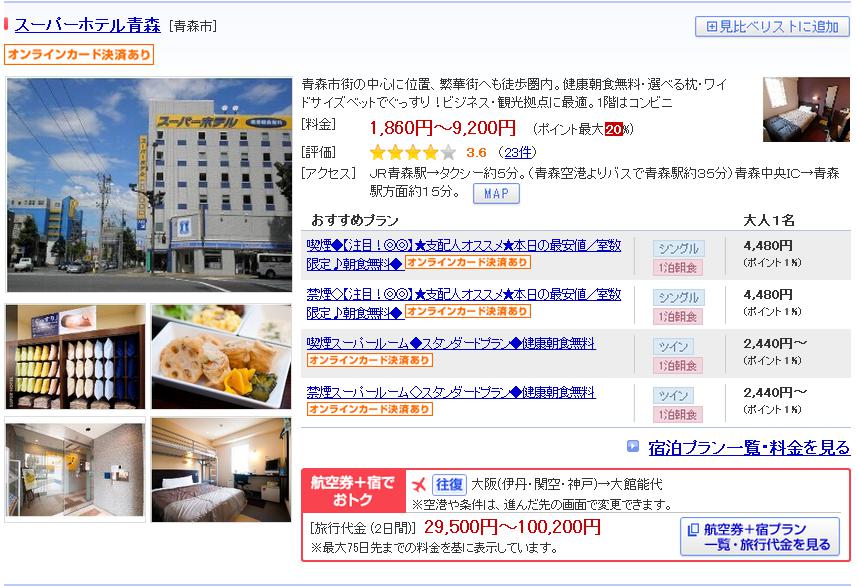Open 航空券+宿プラン一覧・旅行代金を見る button
This screenshot has height=586, width=858.
click(759, 536)
